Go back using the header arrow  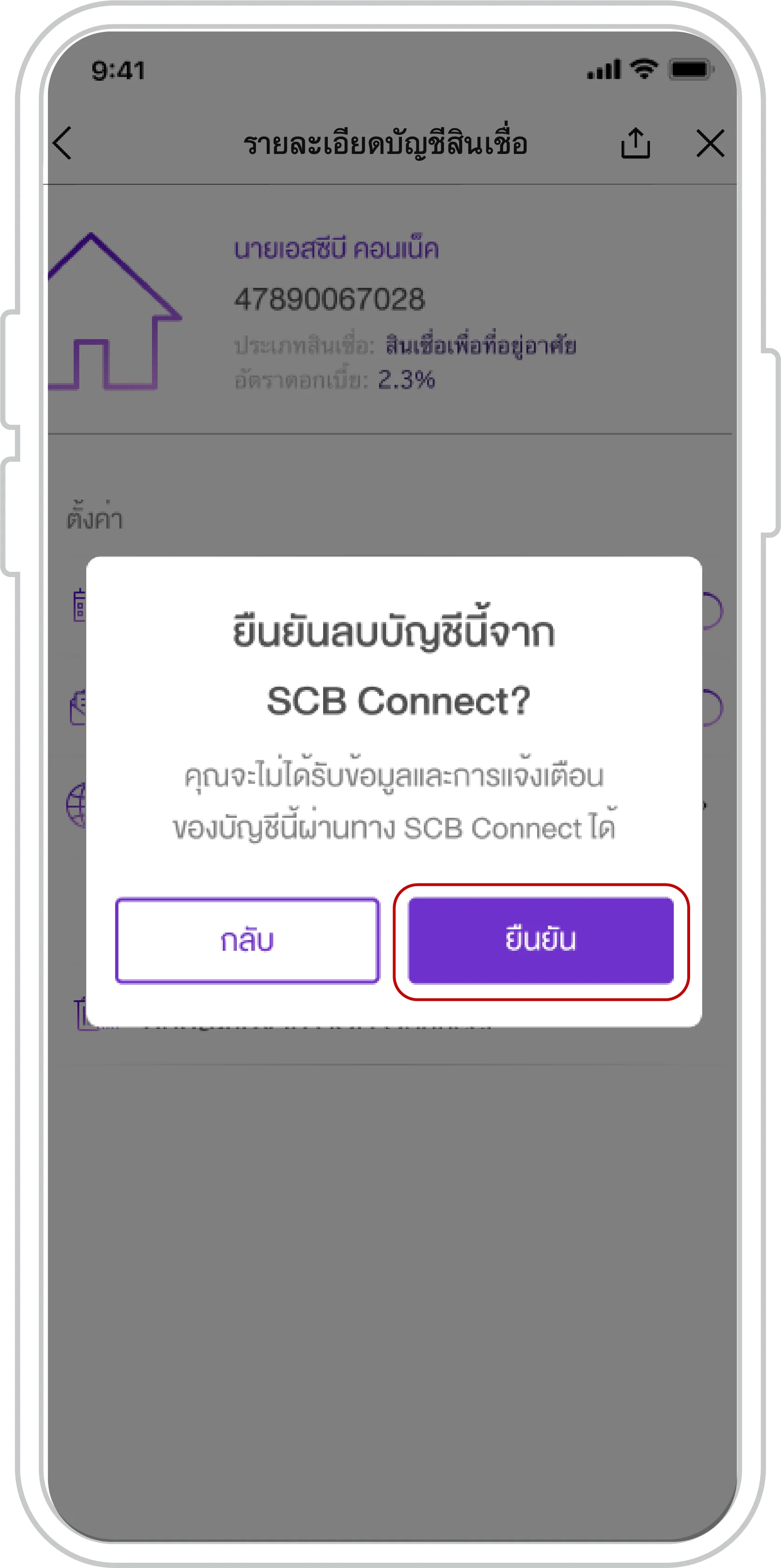[x=62, y=143]
